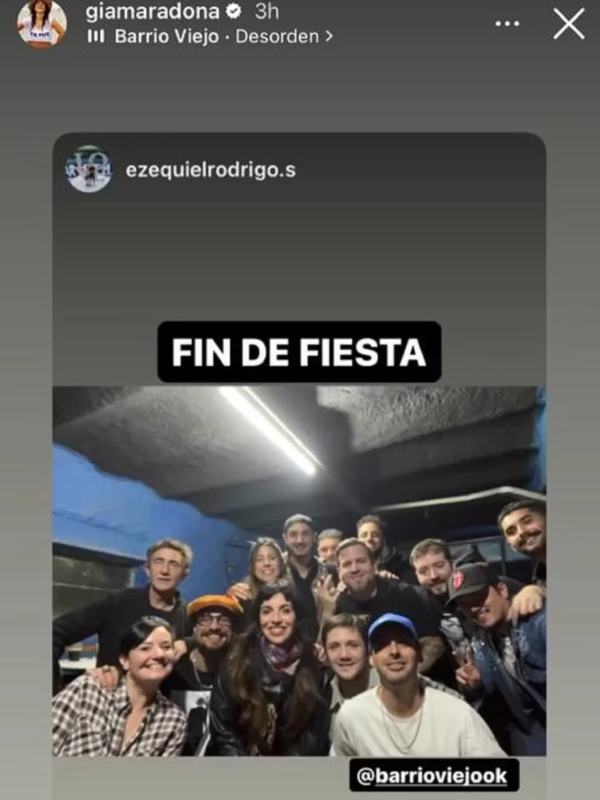Open giamaradona's profile picture
This screenshot has width=600, height=800.
point(42,24)
